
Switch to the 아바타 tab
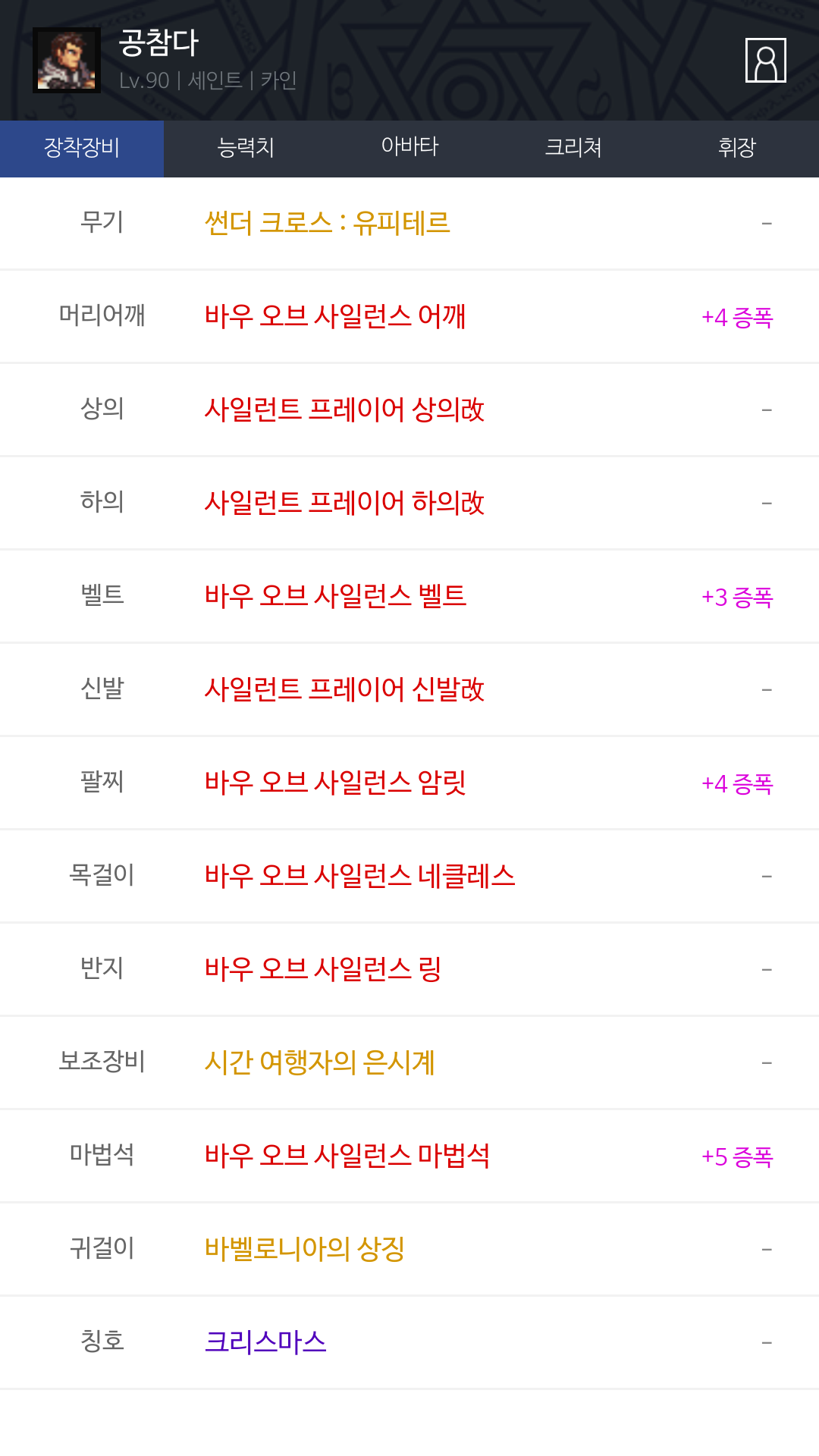(x=409, y=148)
